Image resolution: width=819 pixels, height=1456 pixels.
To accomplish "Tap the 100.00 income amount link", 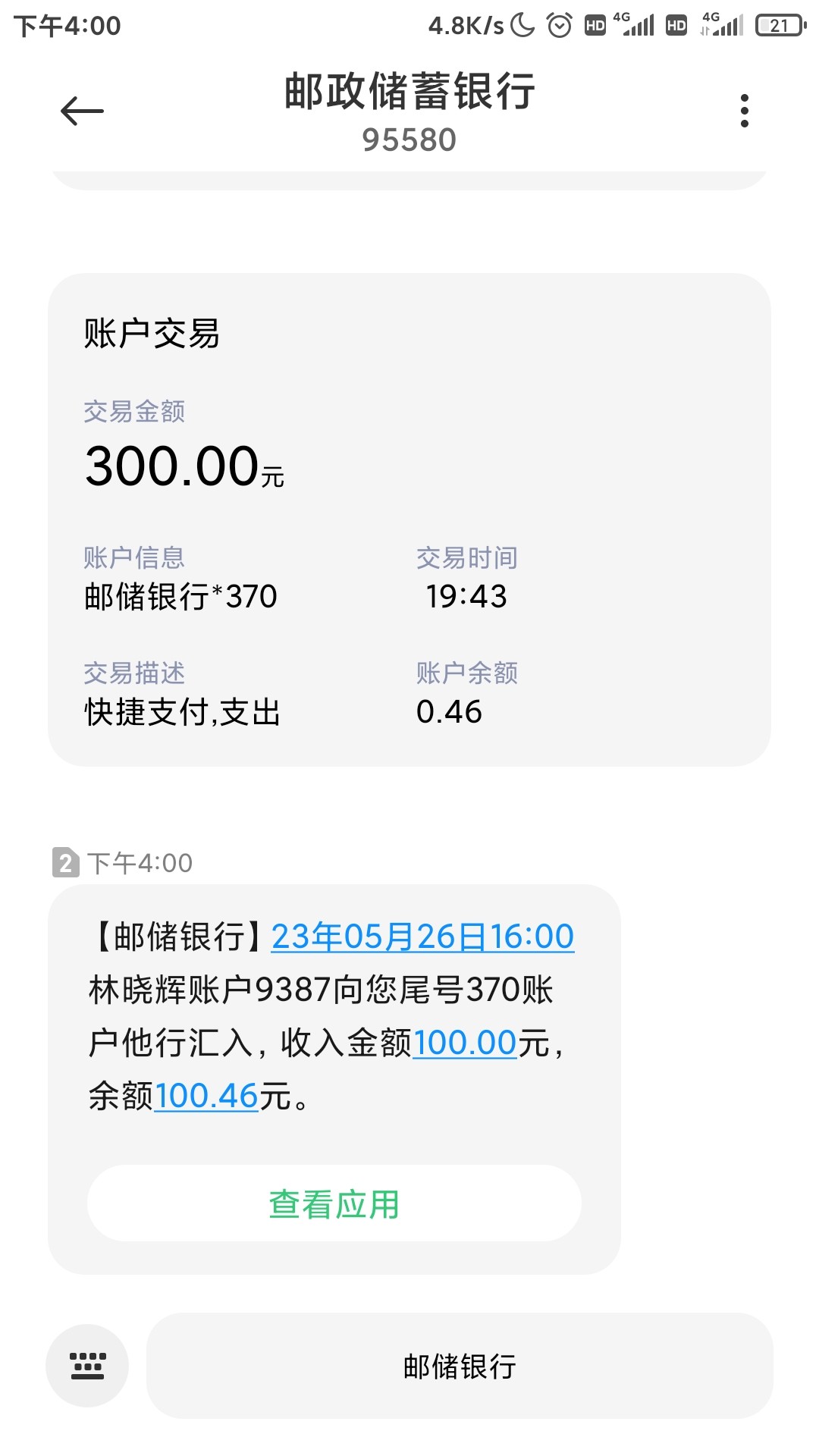I will (x=464, y=1043).
